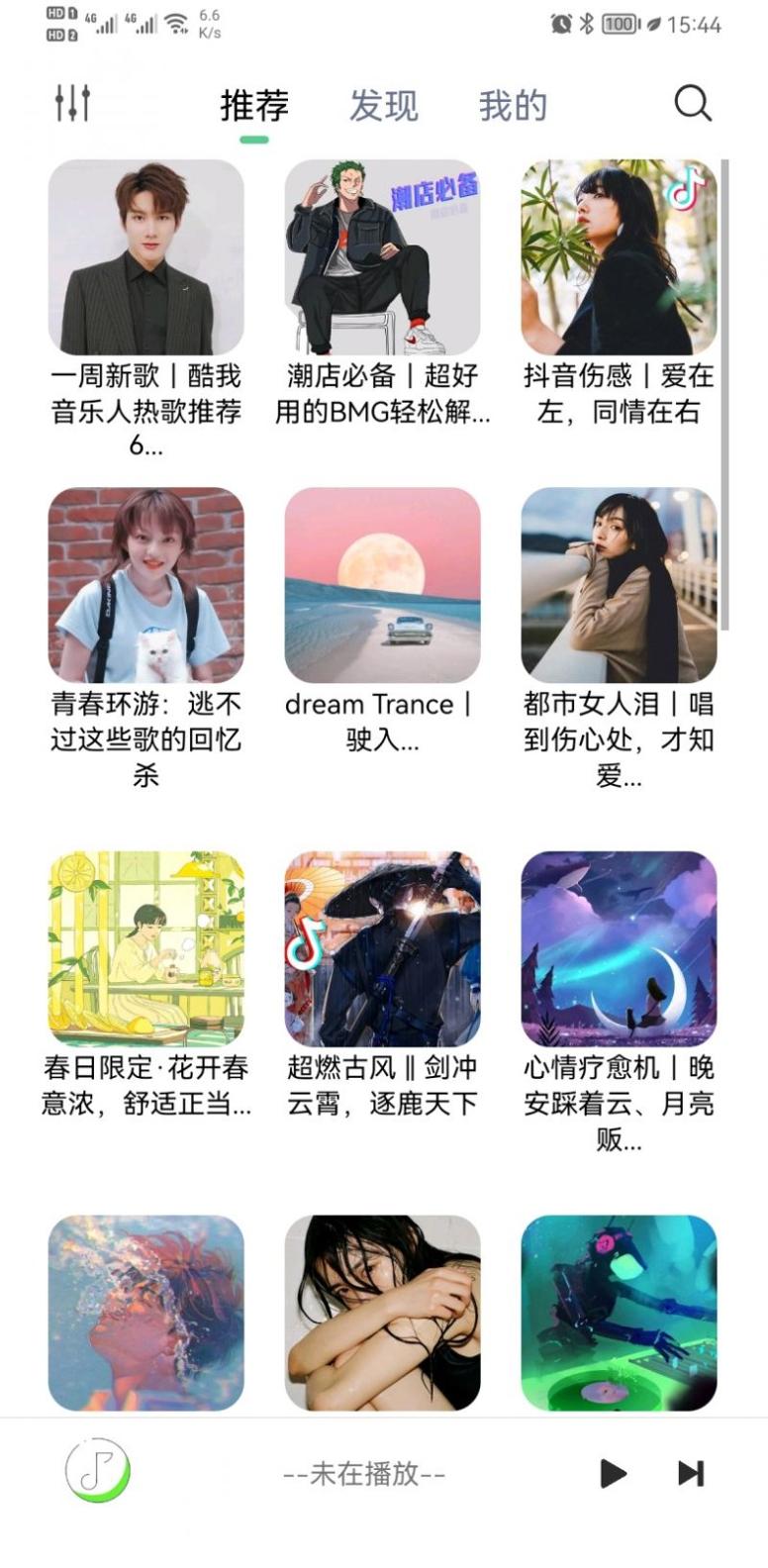768x1568 pixels.
Task: Switch to the 发现 tab
Action: pos(383,106)
